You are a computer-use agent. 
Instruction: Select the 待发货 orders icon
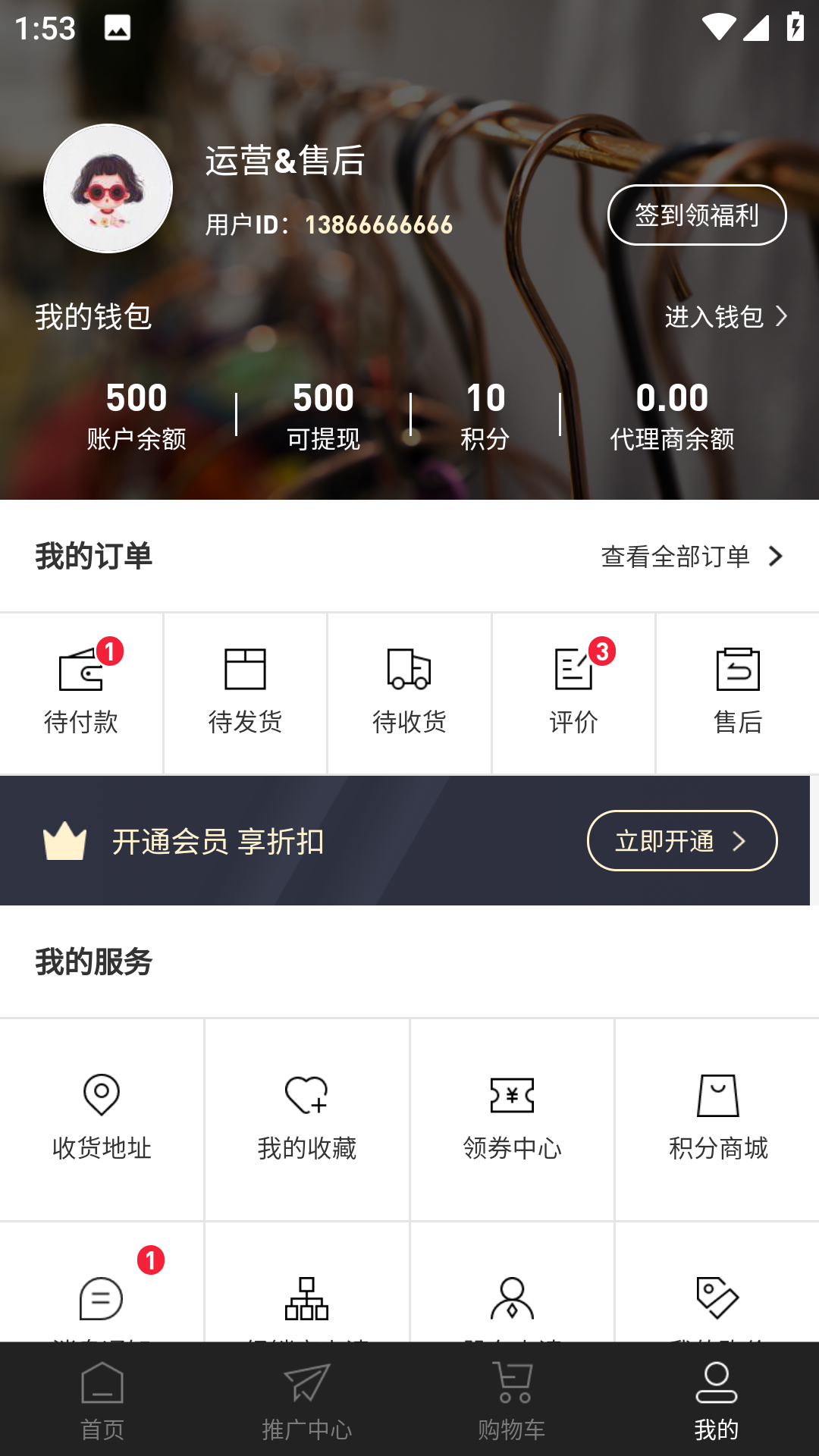tap(245, 671)
